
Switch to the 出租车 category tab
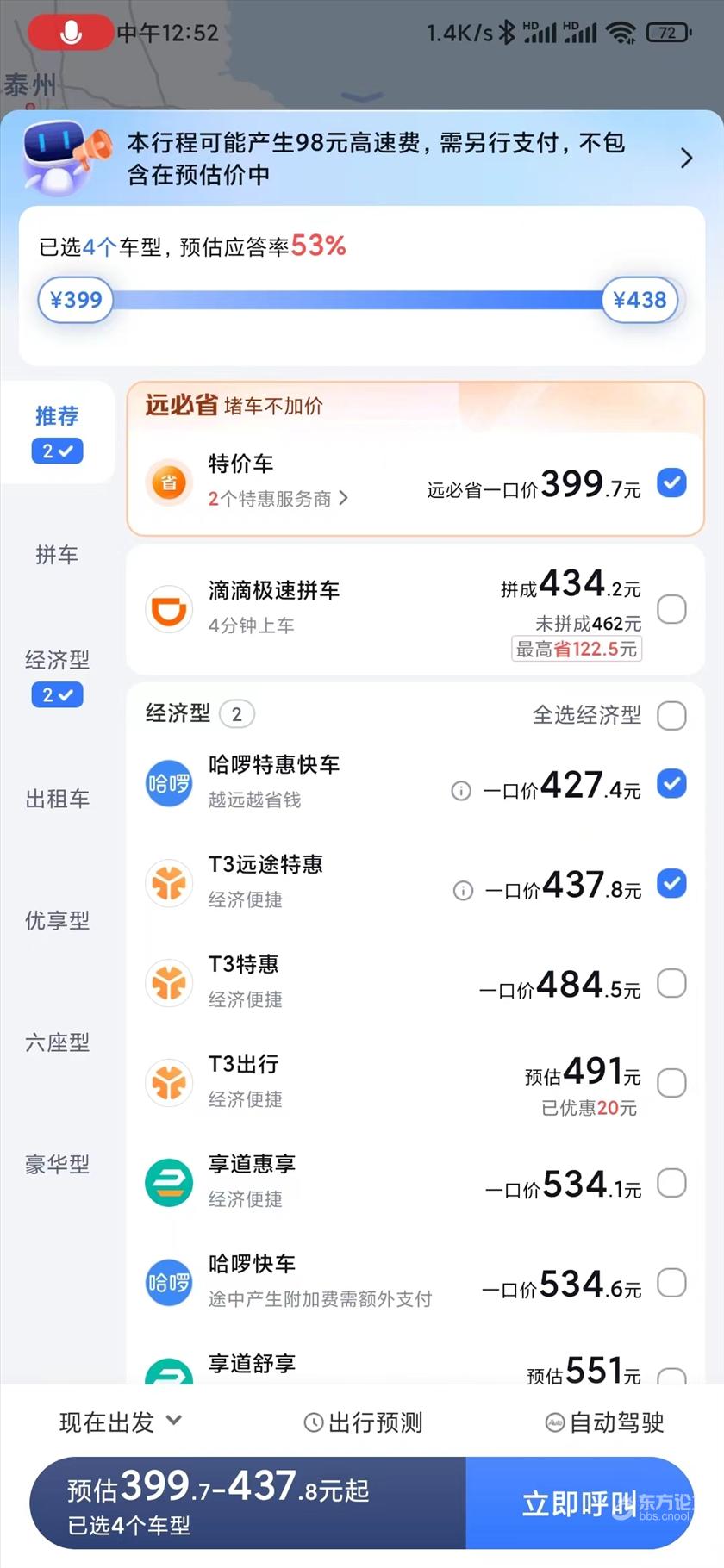click(x=57, y=799)
